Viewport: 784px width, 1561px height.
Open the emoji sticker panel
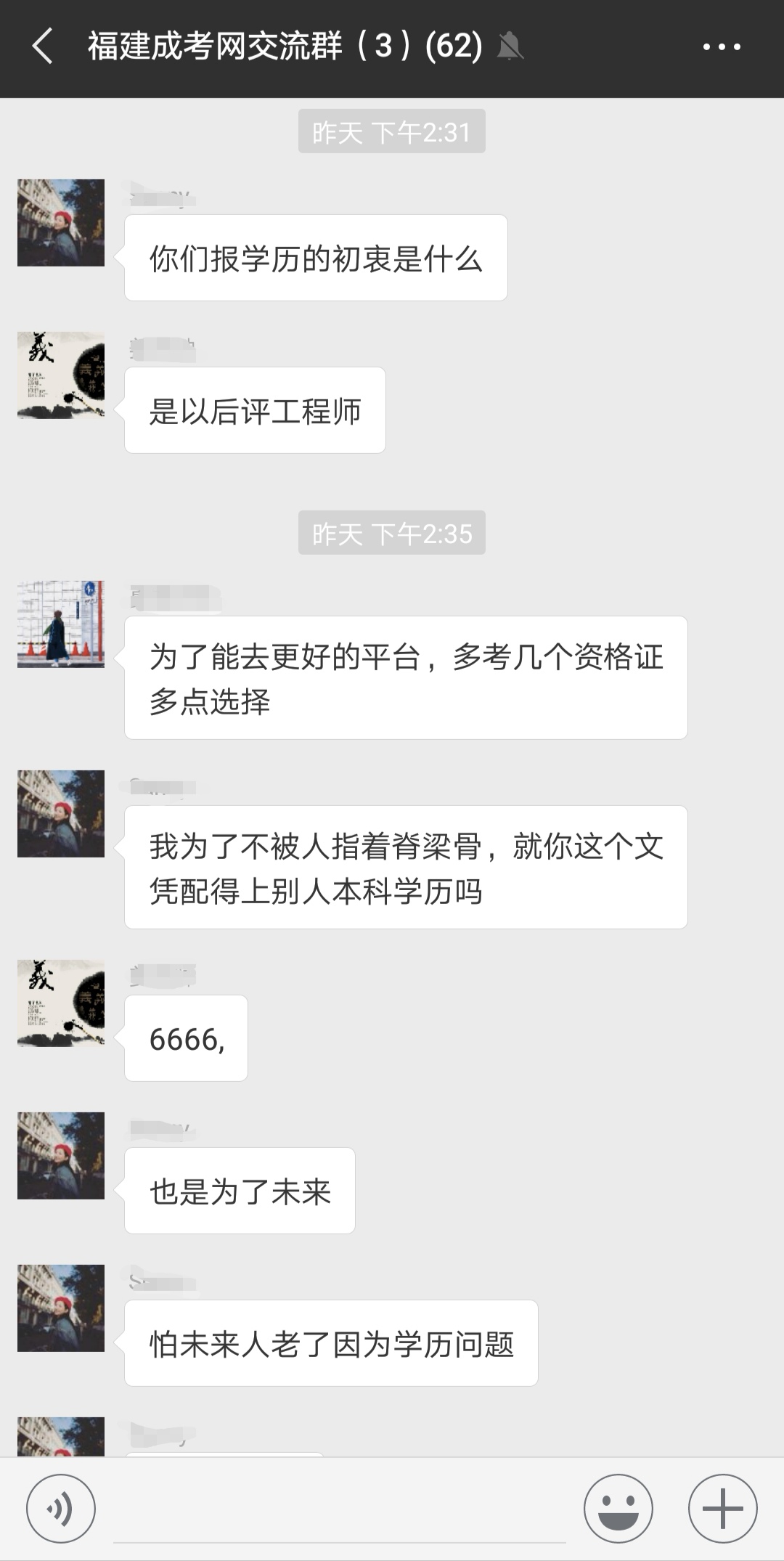pyautogui.click(x=618, y=1509)
